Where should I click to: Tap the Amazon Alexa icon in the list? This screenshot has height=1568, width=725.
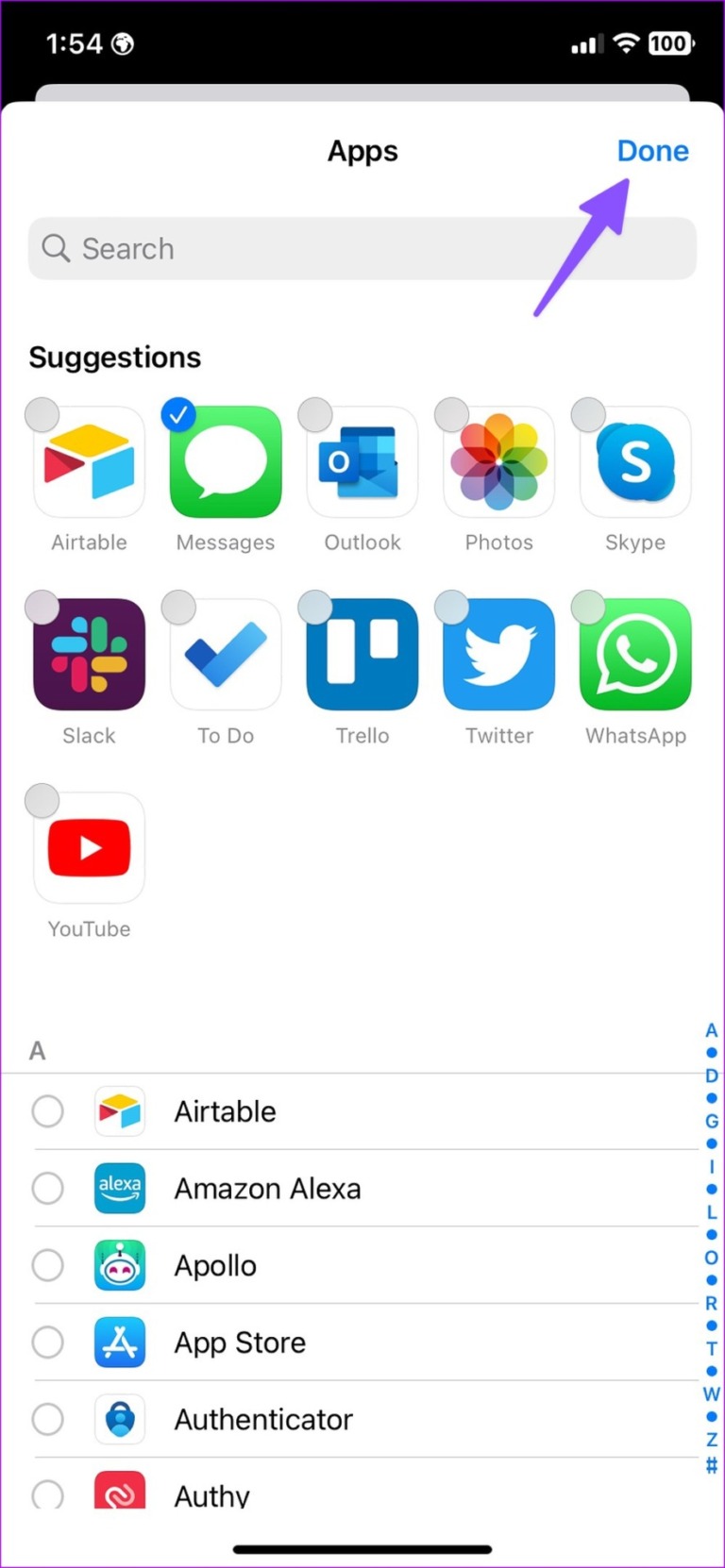click(x=120, y=1189)
